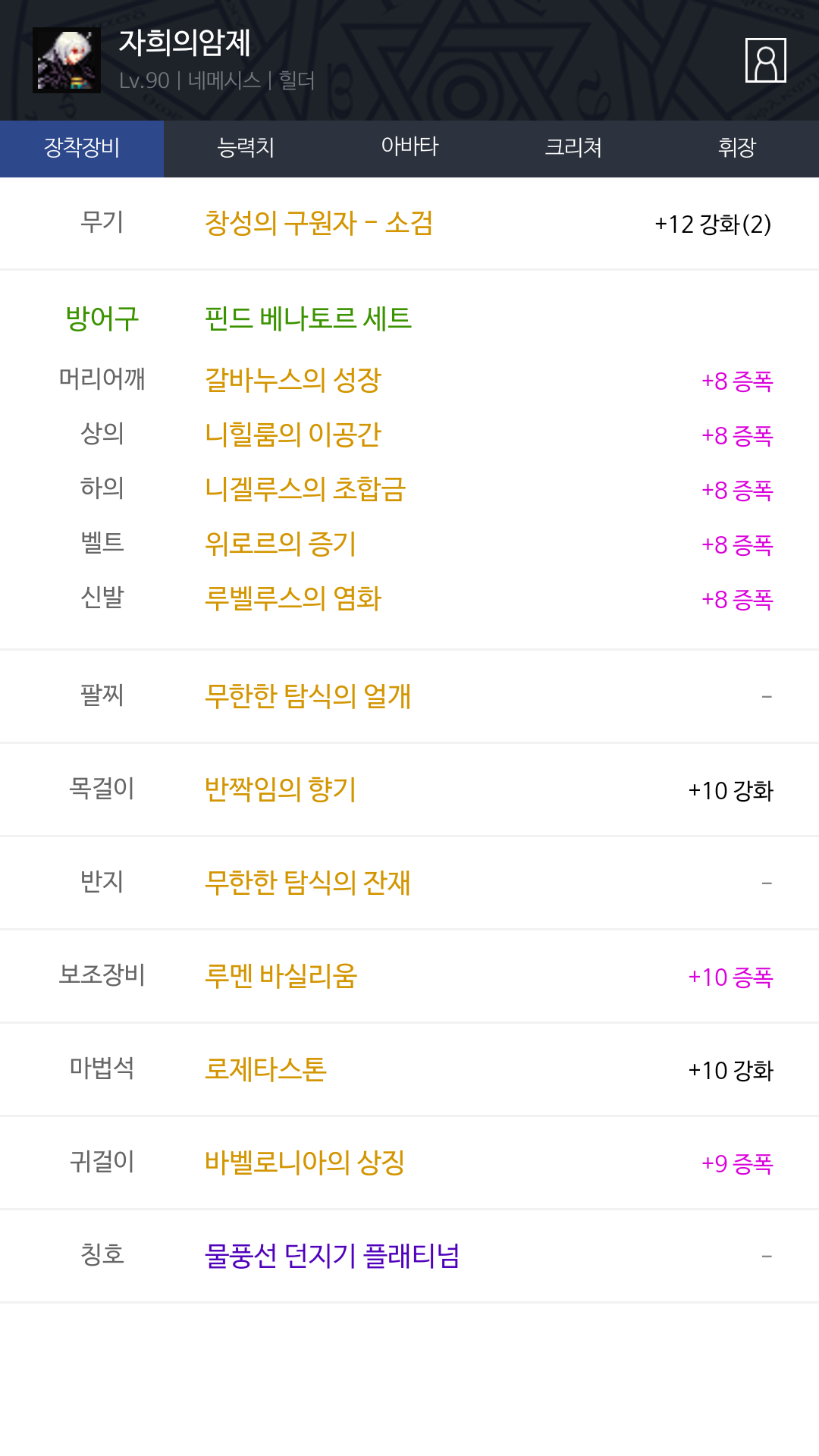Select the 장착장비 tab

point(82,149)
